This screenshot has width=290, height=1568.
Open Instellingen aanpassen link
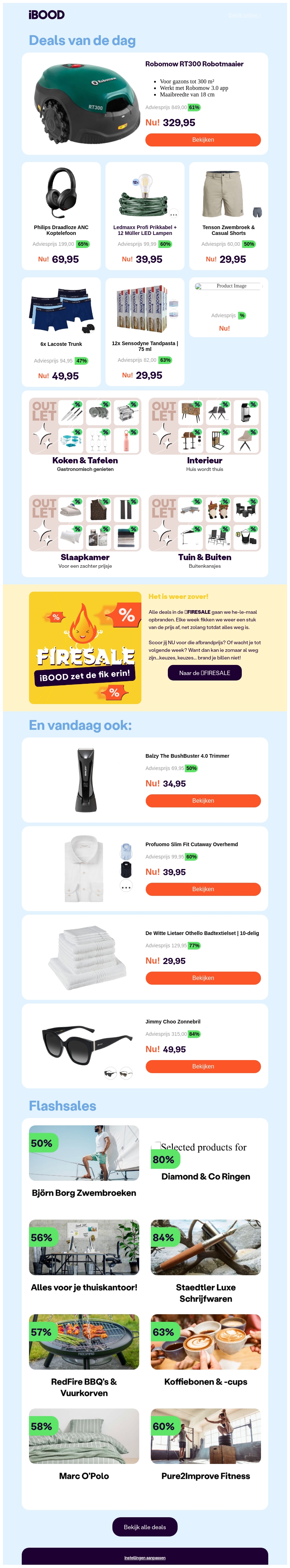coord(145,1557)
